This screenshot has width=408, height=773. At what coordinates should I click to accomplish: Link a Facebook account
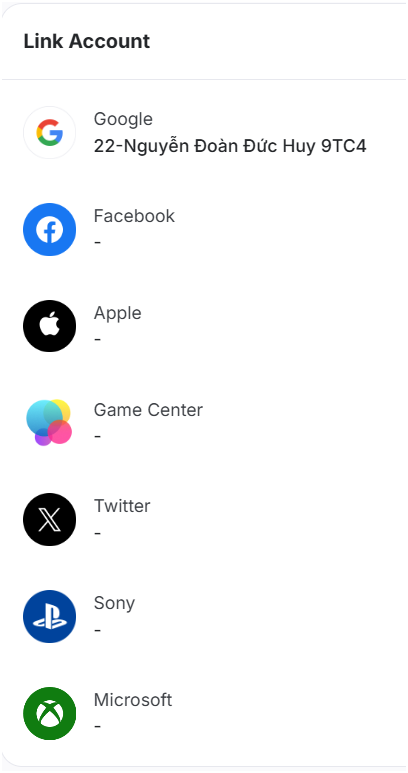[204, 229]
